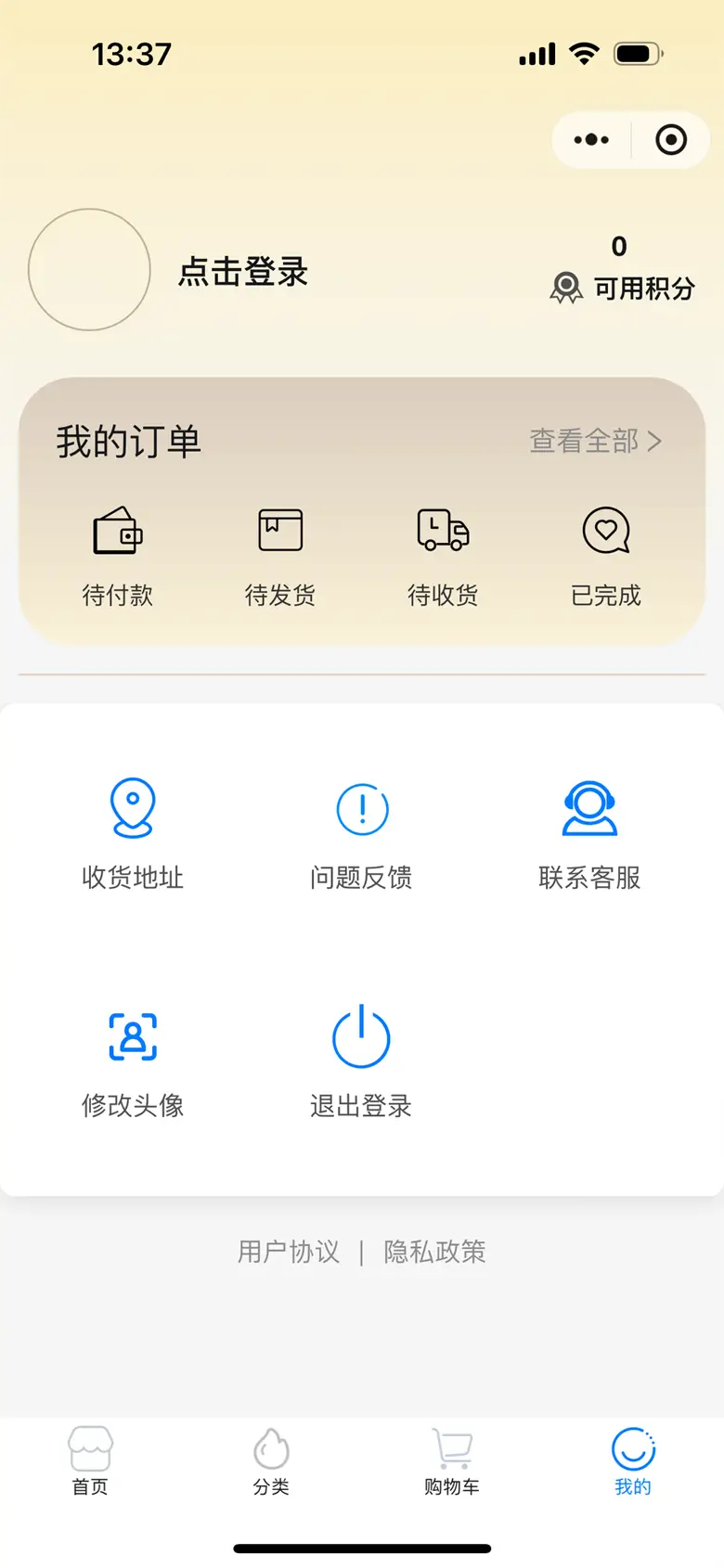
Task: Read the 用户协议 user agreement
Action: pos(289,1252)
